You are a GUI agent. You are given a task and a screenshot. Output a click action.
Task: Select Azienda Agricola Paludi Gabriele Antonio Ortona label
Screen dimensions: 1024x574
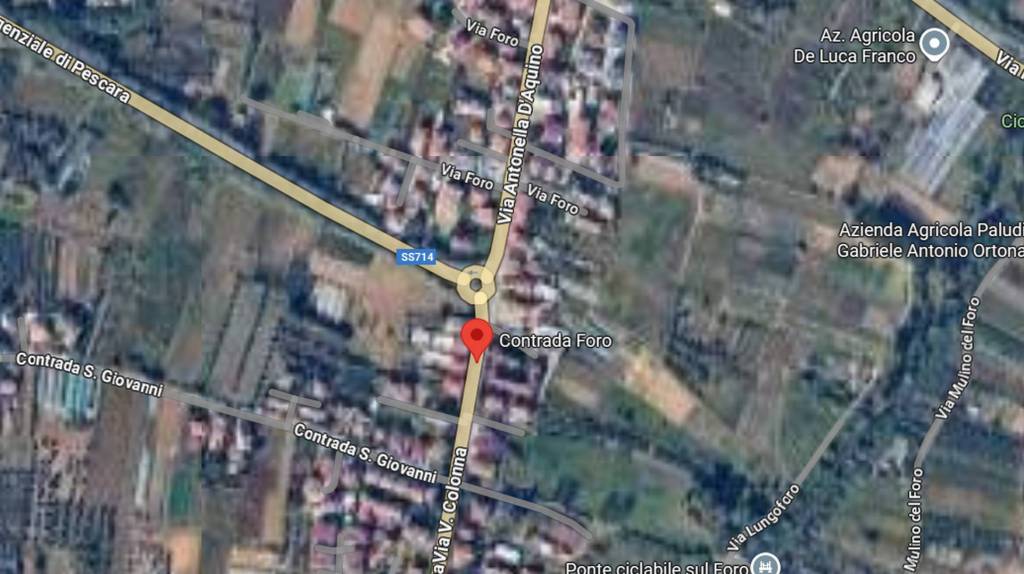coord(930,240)
